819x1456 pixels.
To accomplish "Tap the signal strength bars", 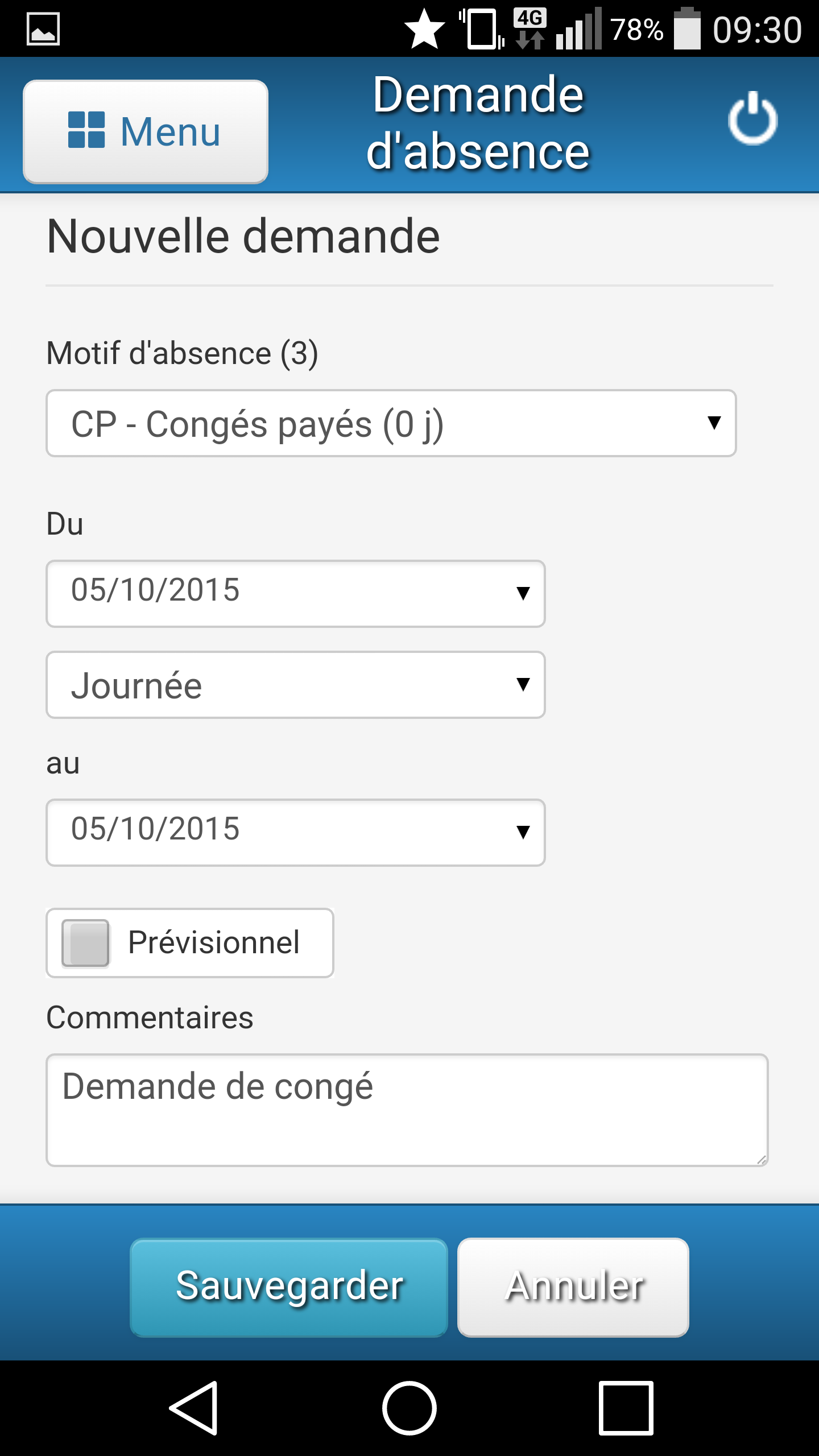I will 577,28.
